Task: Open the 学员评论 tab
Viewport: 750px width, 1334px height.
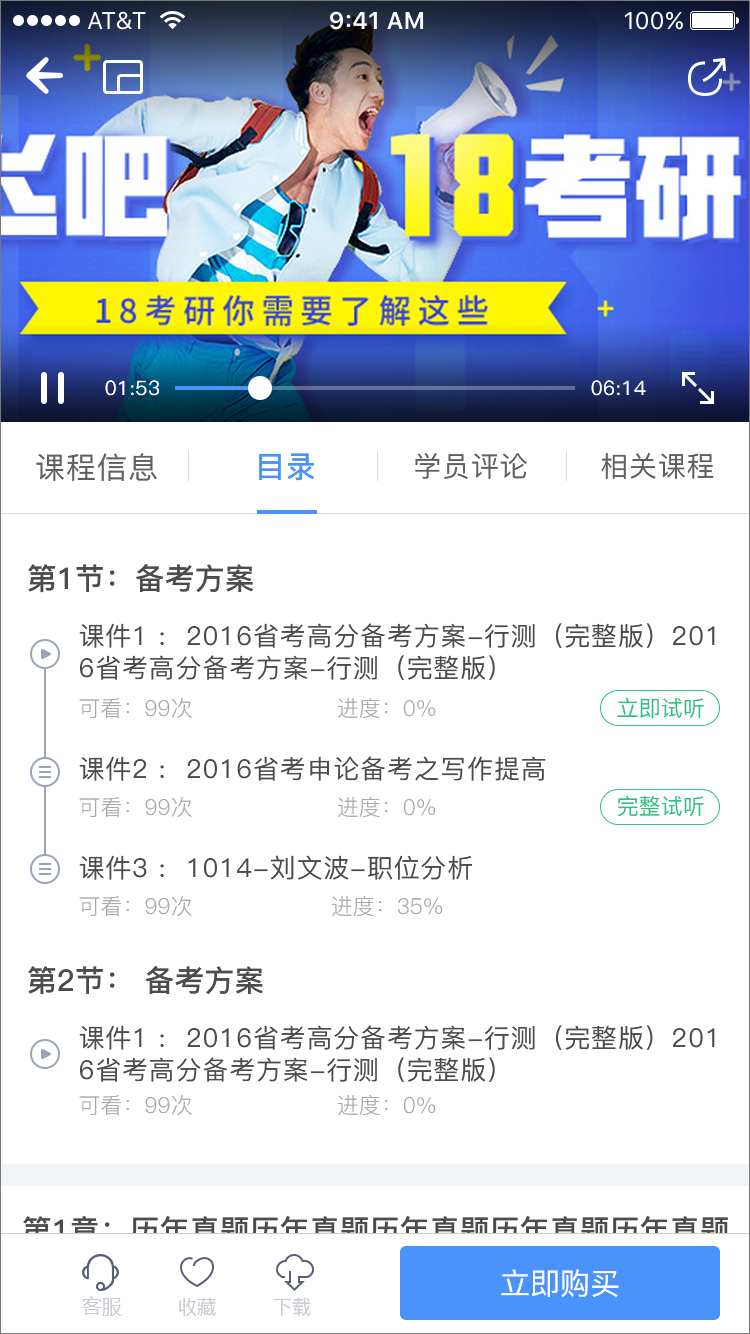Action: [x=470, y=467]
